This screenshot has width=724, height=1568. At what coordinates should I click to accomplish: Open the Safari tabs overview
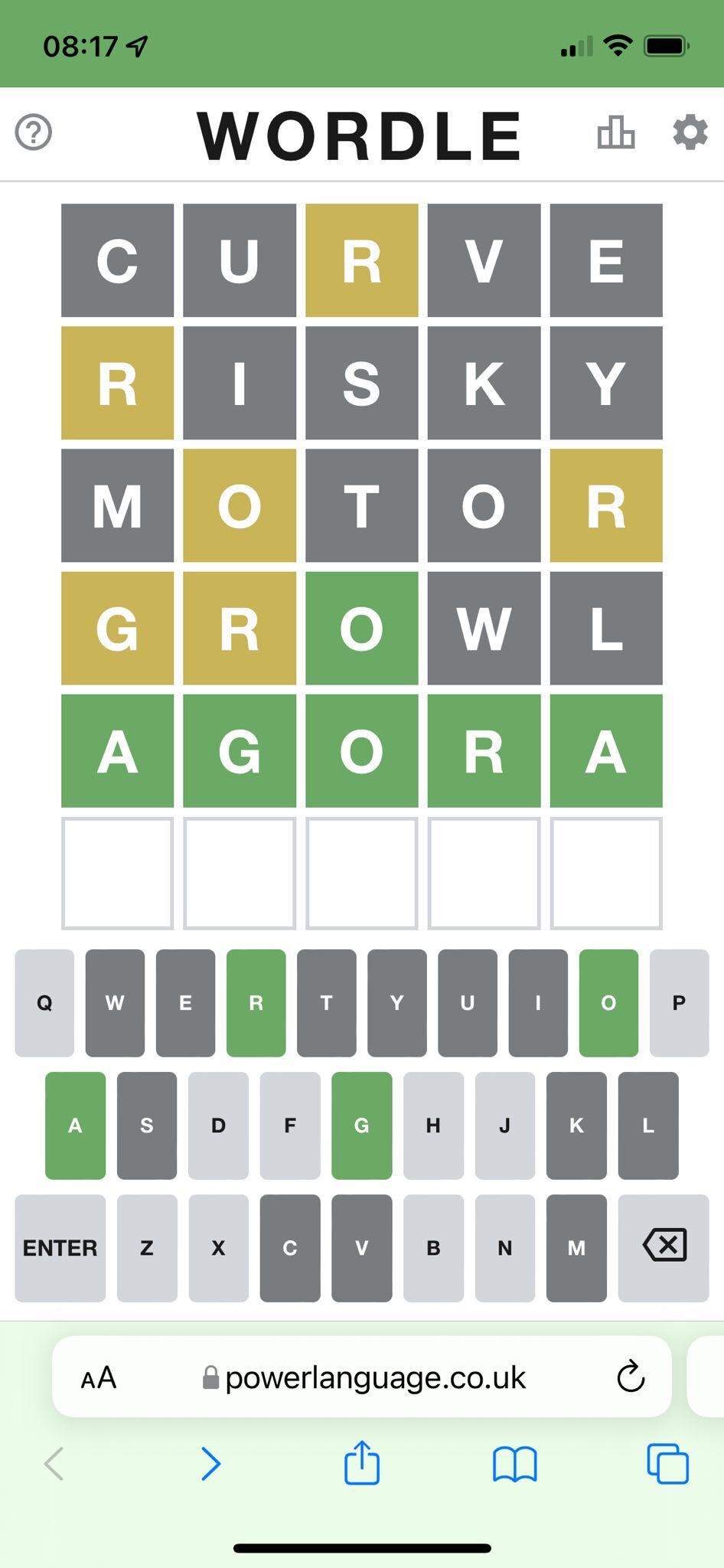(667, 1465)
